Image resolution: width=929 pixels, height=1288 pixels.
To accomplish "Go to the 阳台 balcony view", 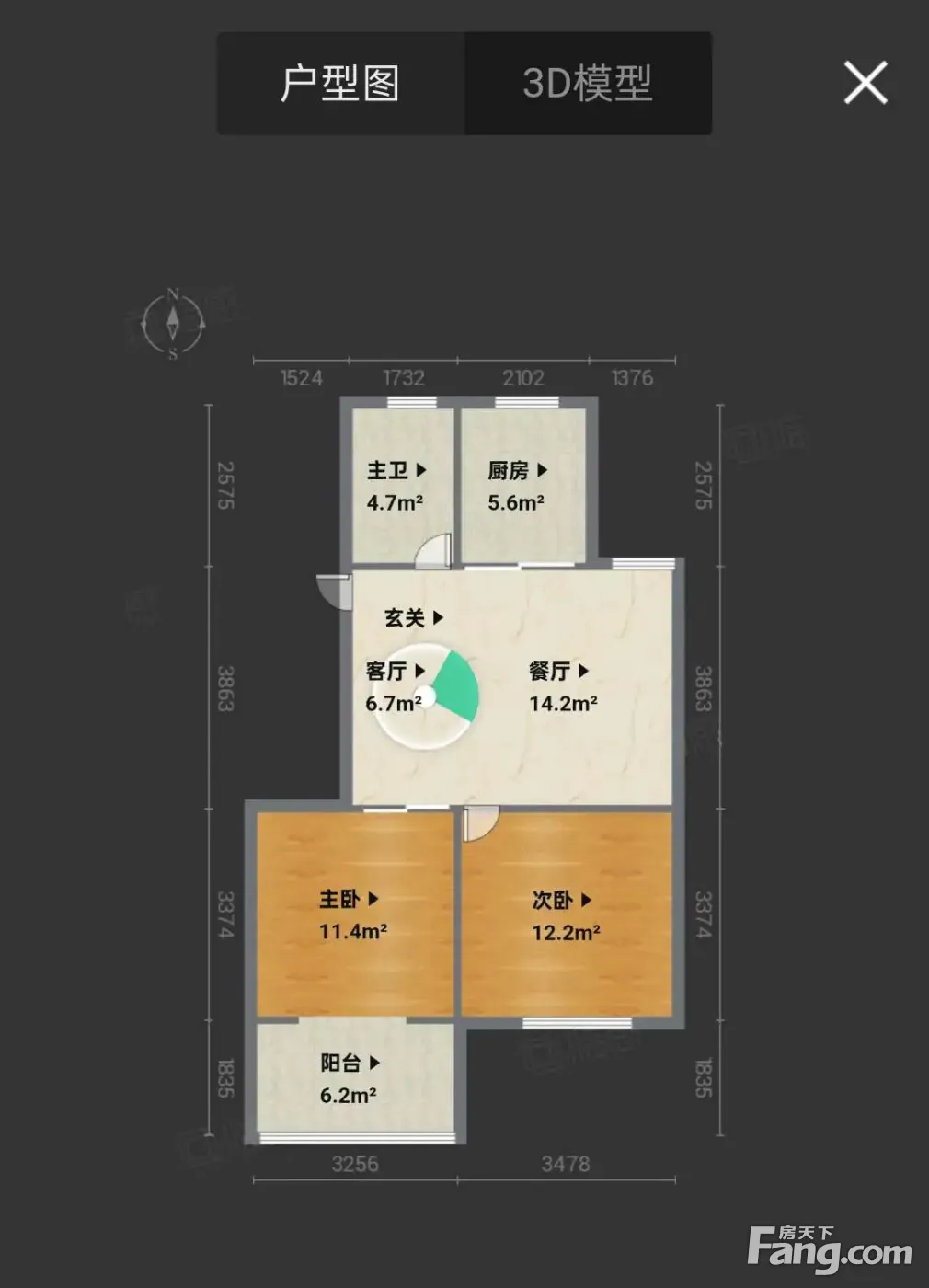I will tap(350, 1063).
